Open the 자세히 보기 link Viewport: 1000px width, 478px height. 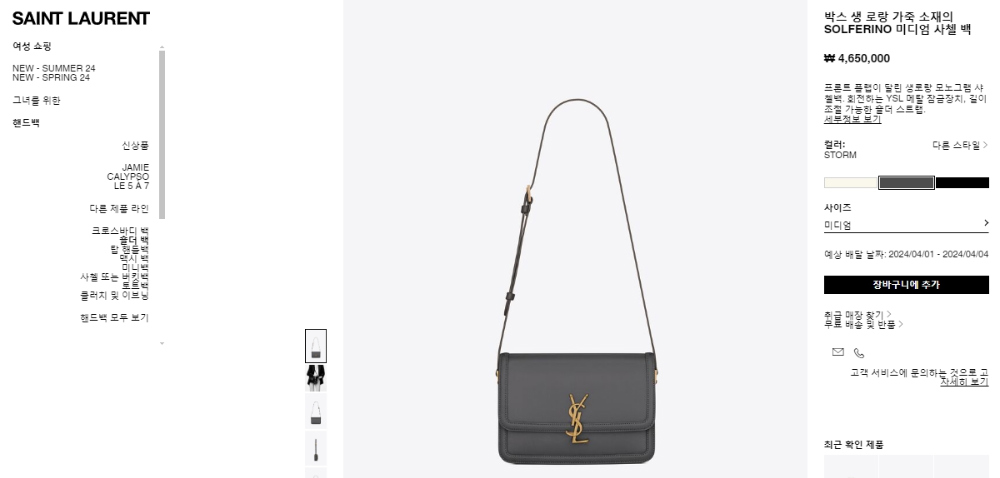[964, 382]
